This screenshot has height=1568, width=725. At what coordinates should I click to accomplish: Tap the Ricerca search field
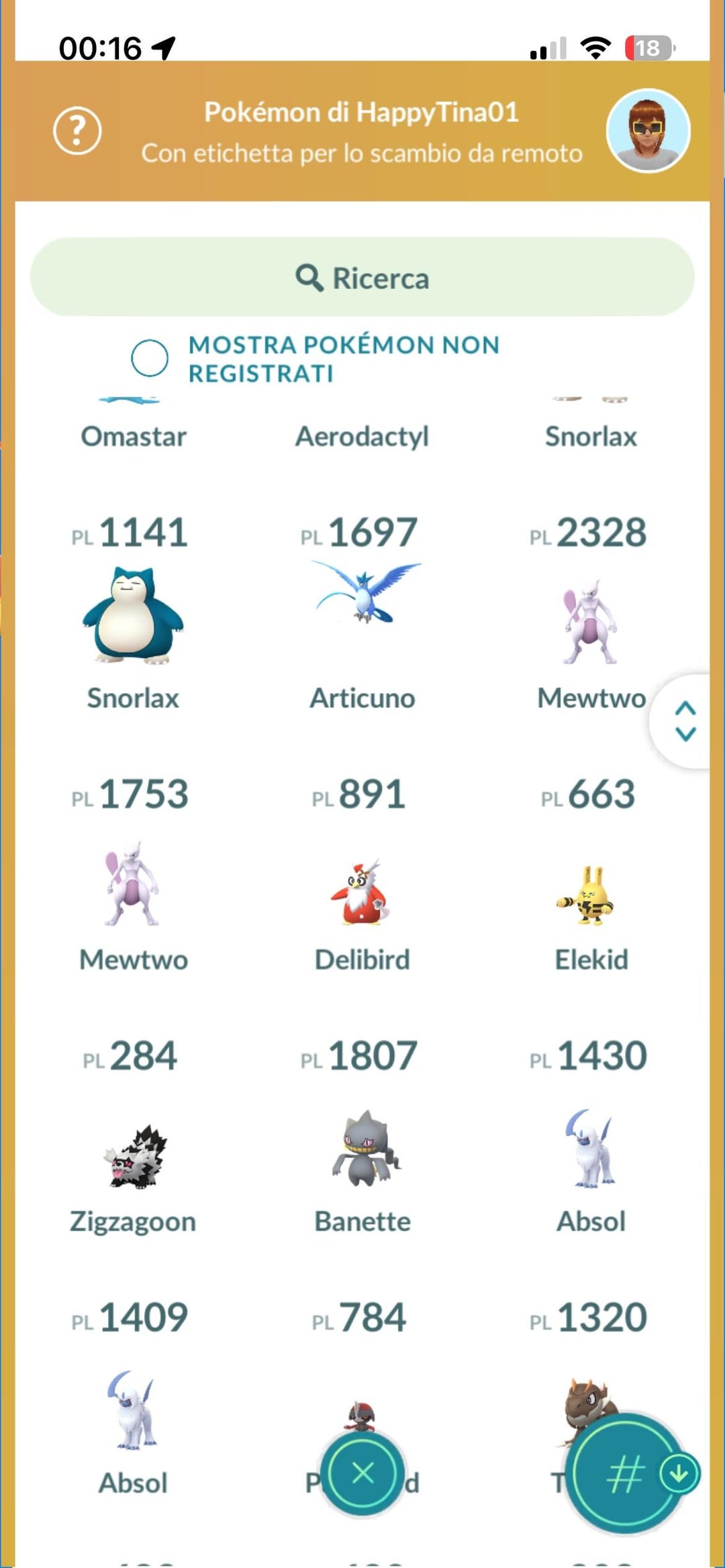click(362, 277)
